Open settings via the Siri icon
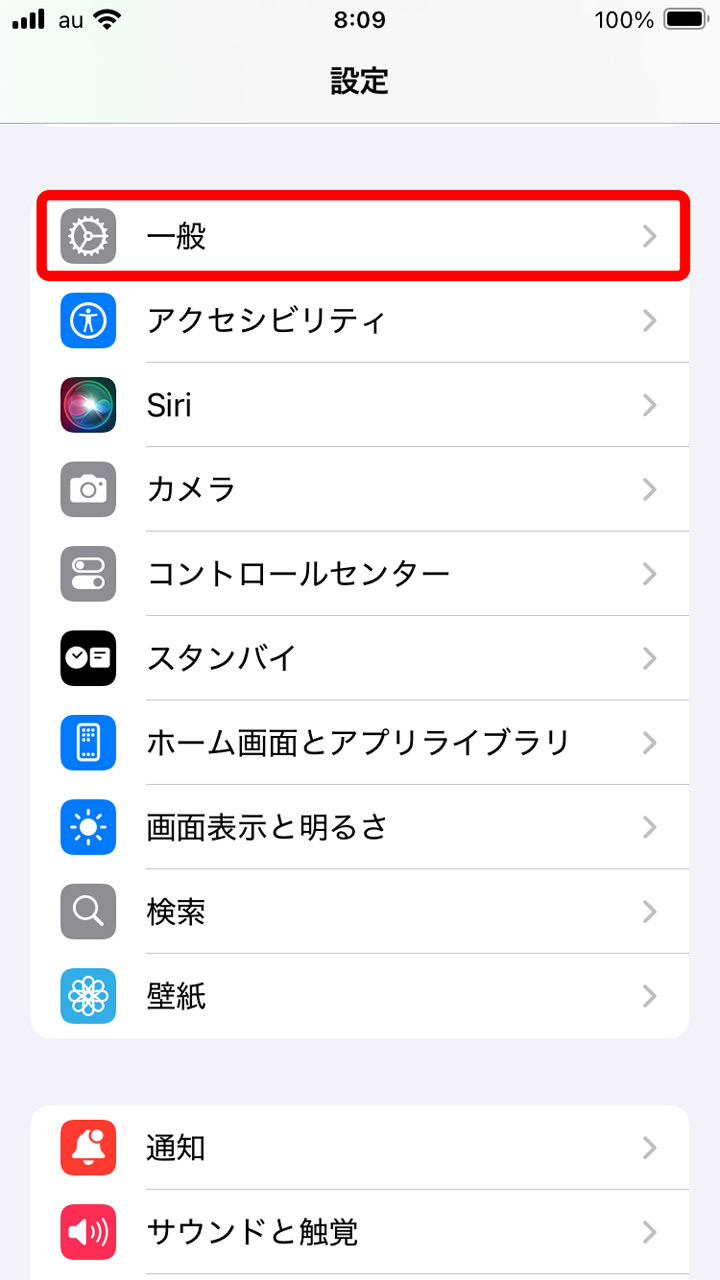 (x=88, y=404)
